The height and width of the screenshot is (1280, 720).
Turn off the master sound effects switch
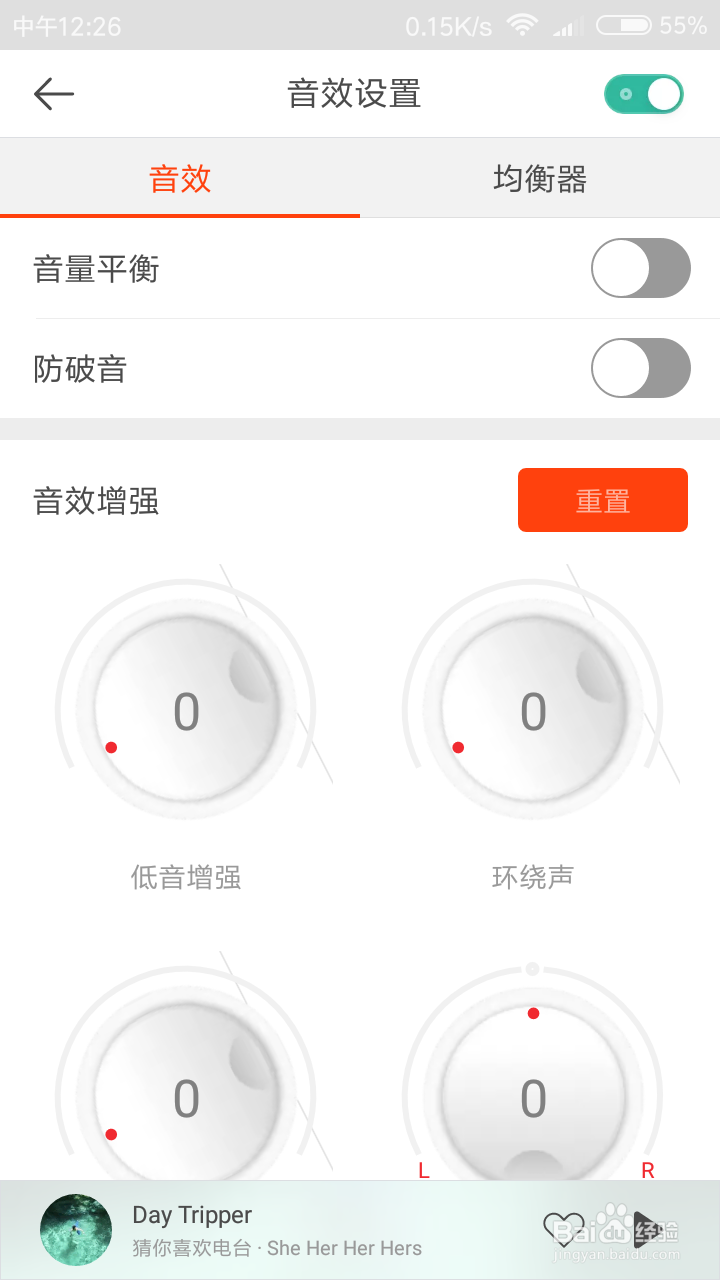click(x=643, y=94)
